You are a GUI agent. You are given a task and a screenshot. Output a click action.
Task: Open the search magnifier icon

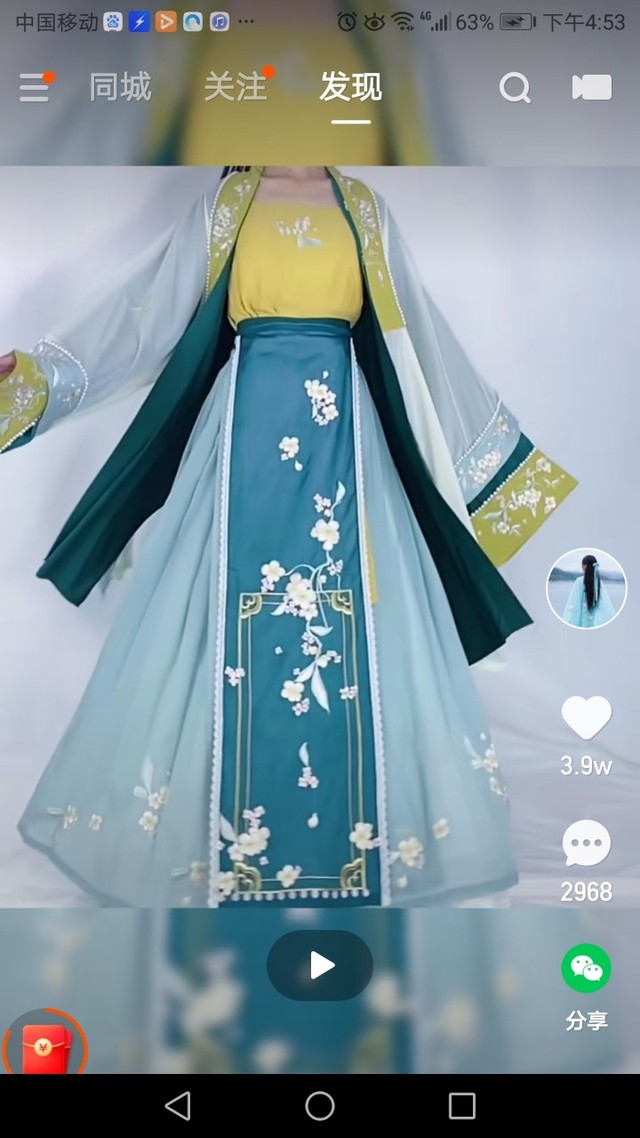[515, 88]
